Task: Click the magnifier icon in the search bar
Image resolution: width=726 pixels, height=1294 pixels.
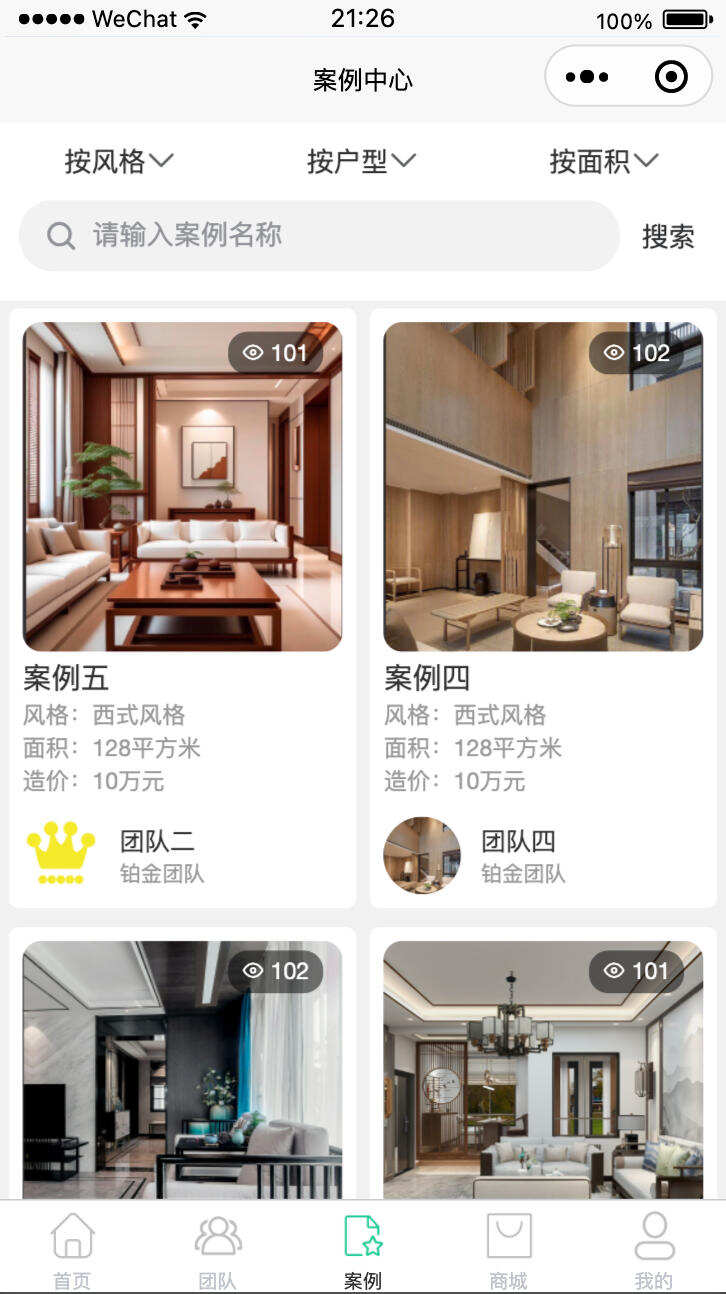Action: click(x=60, y=236)
